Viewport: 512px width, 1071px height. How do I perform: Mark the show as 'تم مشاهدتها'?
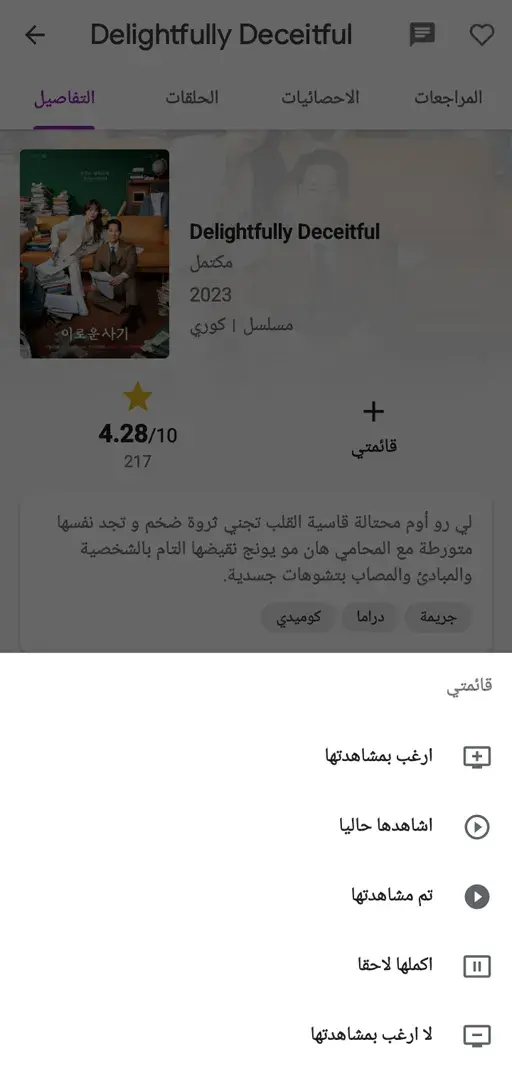(256, 895)
